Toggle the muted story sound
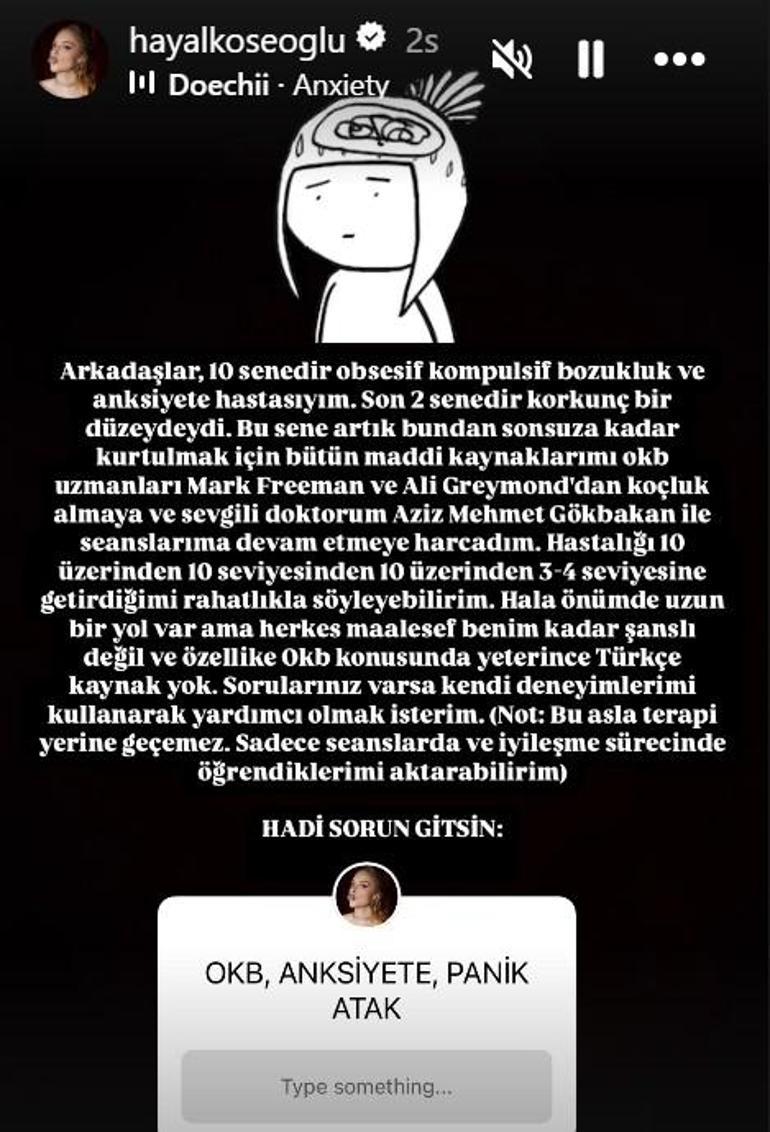Viewport: 770px width, 1132px height. pos(512,60)
